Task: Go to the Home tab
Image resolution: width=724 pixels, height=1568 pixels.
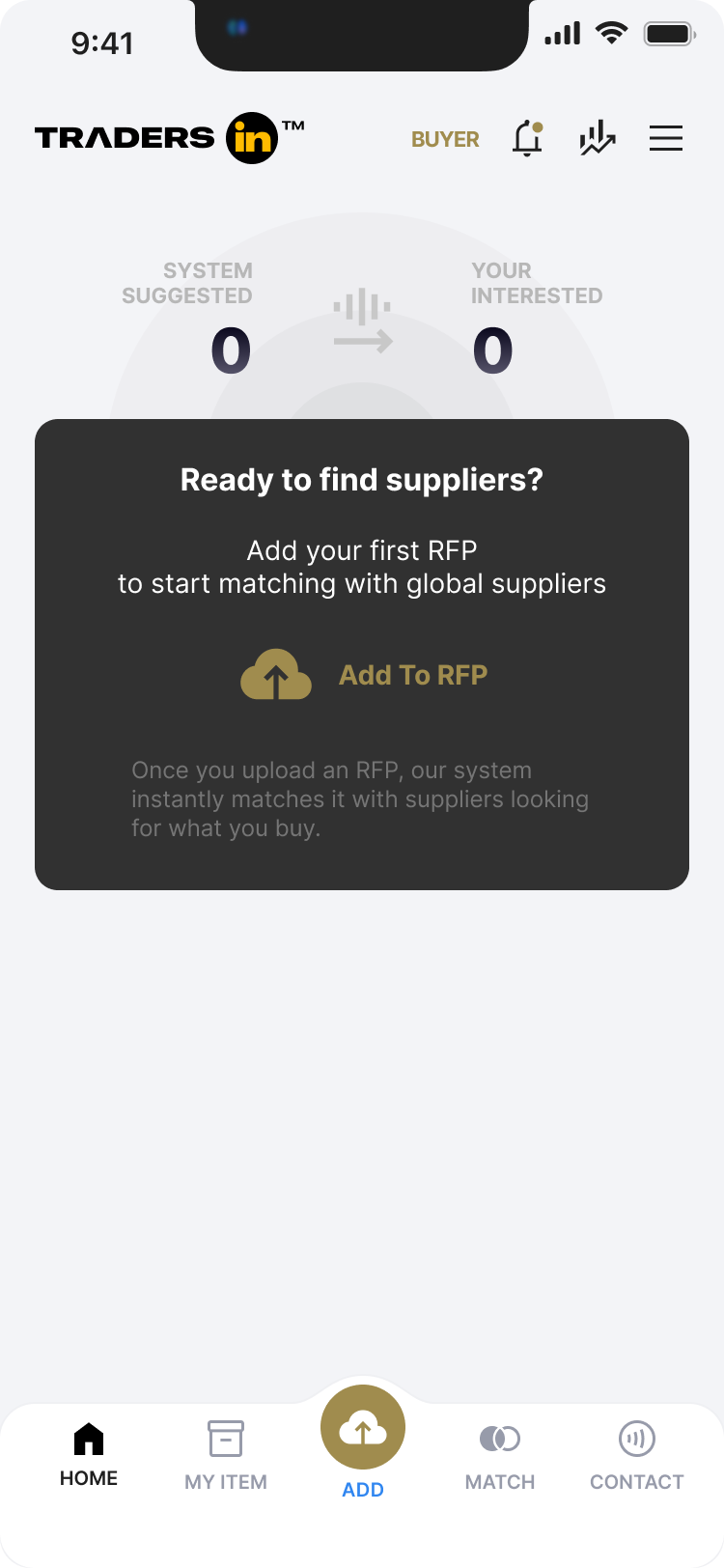Action: (89, 1455)
